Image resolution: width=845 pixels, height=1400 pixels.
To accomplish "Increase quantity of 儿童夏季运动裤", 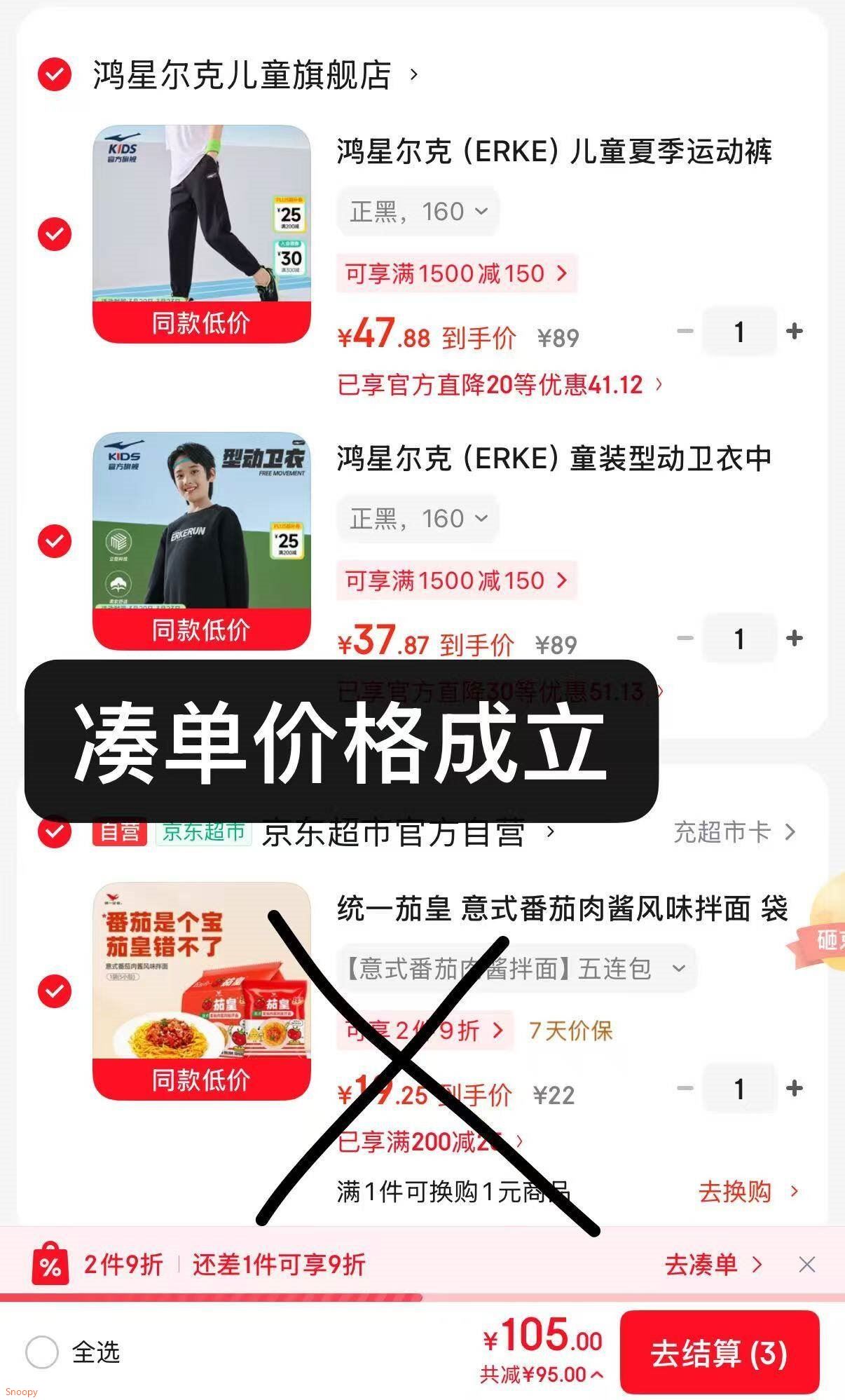I will coord(795,331).
